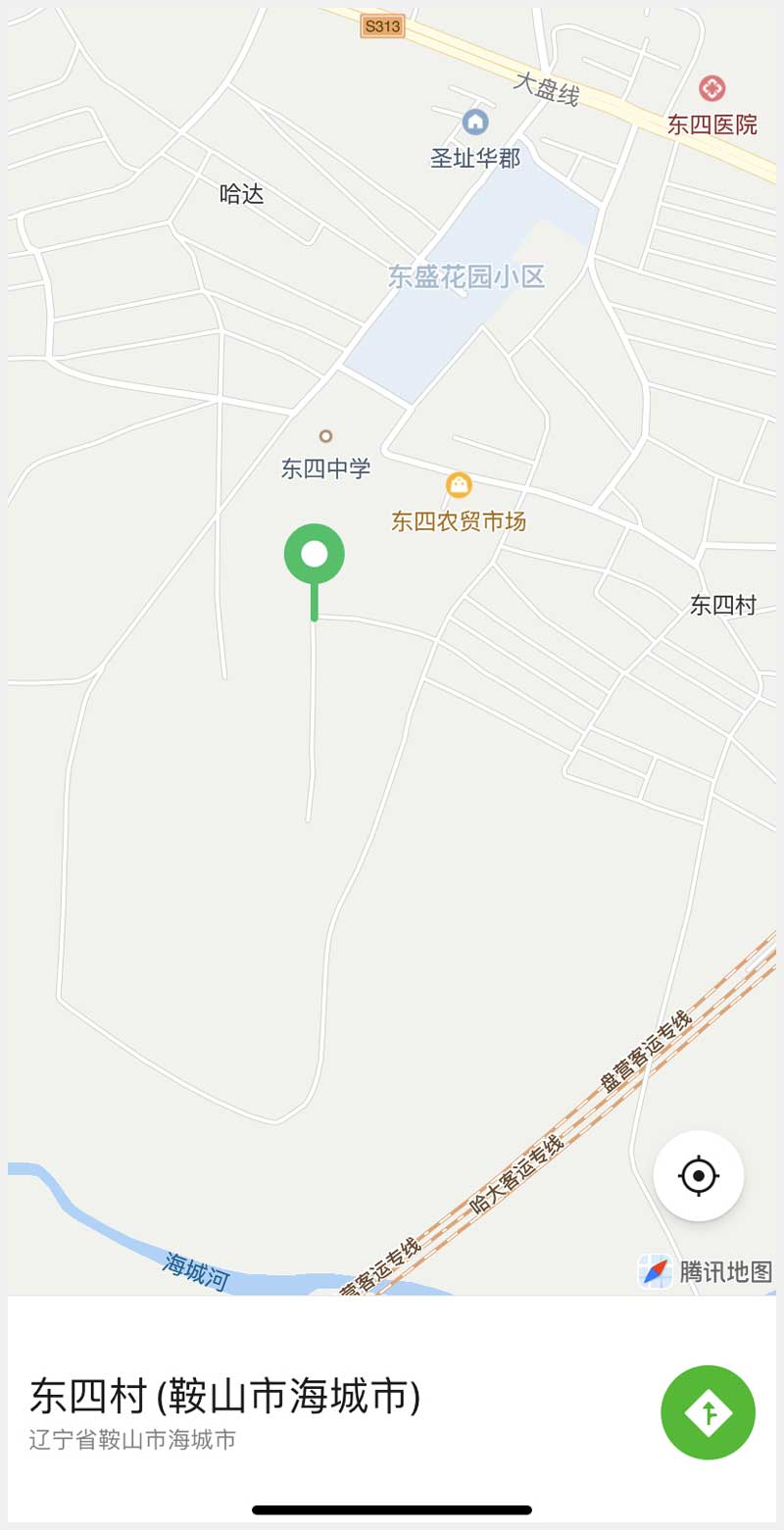Screen dimensions: 784x1530
Task: Select the 东四中学 map marker
Action: pyautogui.click(x=325, y=437)
